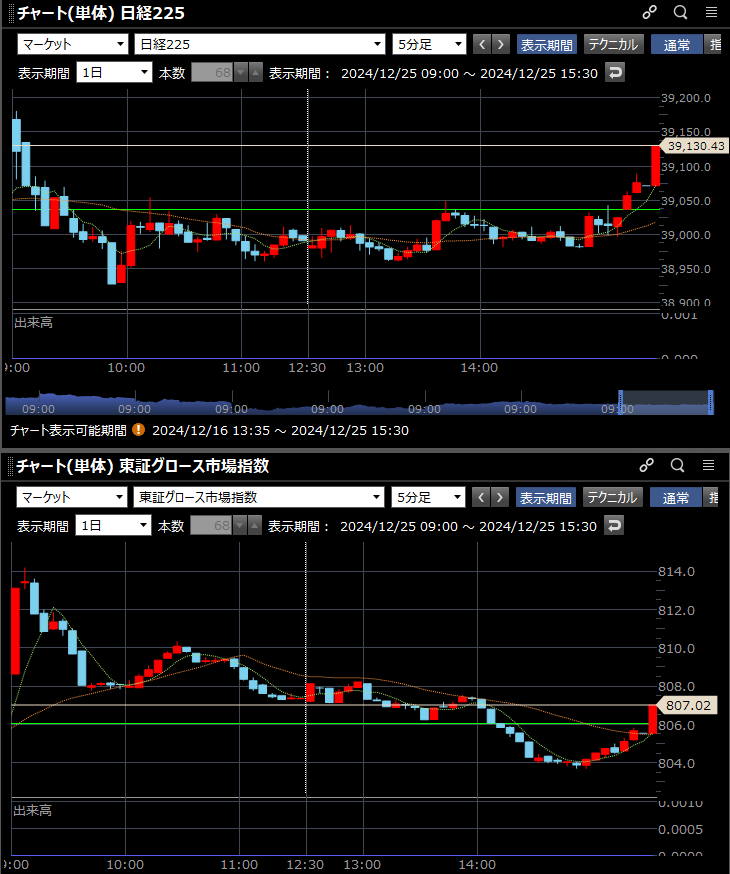Open the menu in the 日経225 chart header
This screenshot has height=874, width=730.
click(711, 13)
